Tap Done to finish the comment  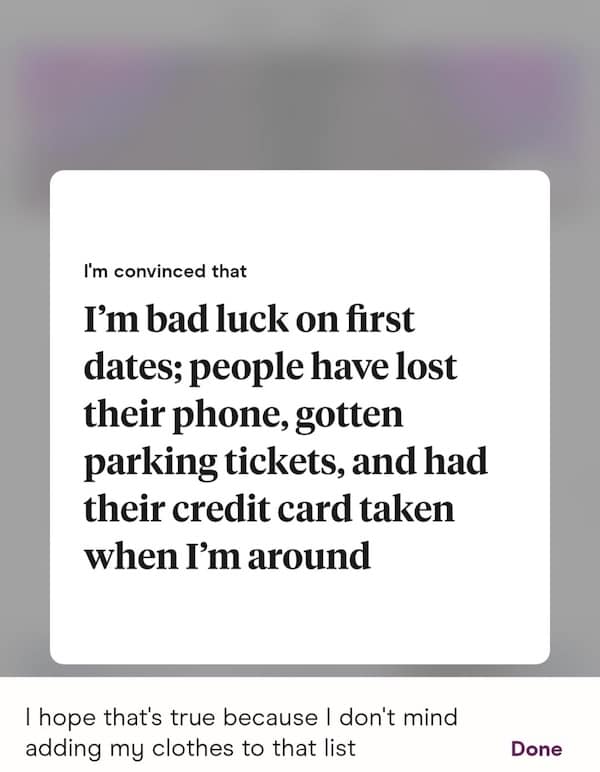point(536,748)
